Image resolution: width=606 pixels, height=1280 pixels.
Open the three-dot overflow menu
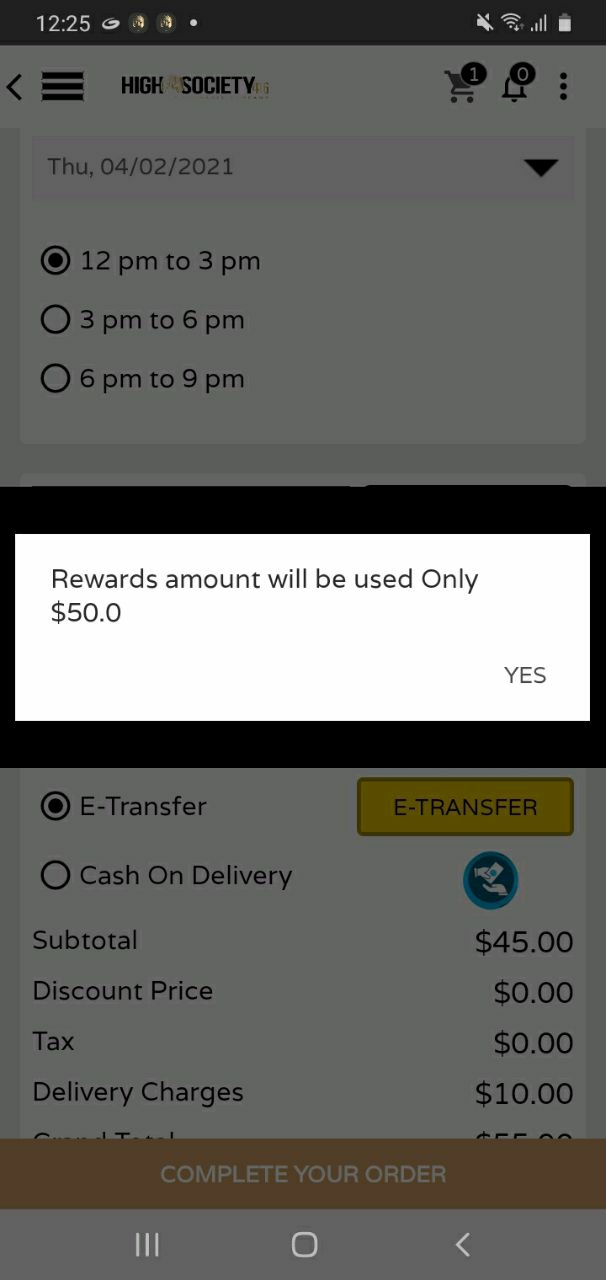563,86
